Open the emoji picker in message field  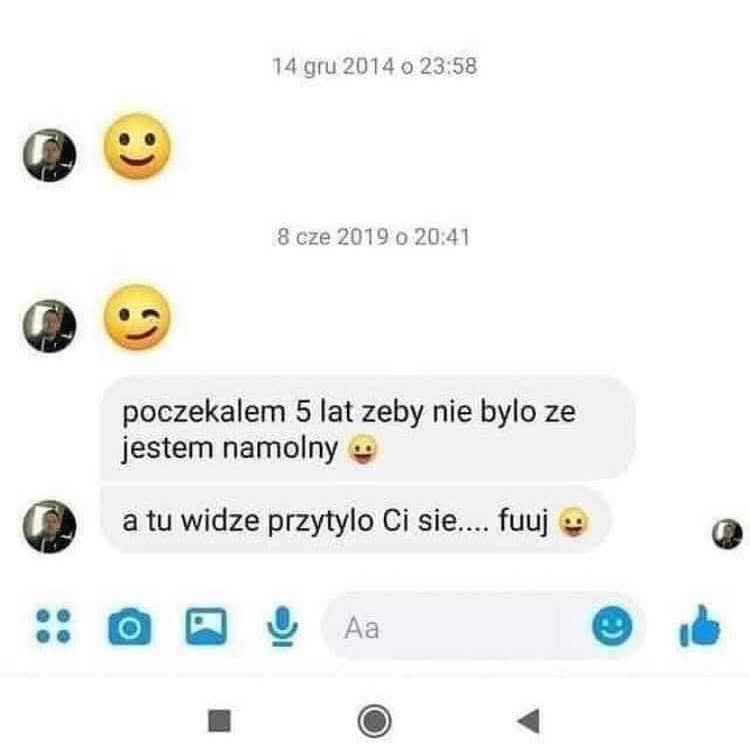click(611, 627)
